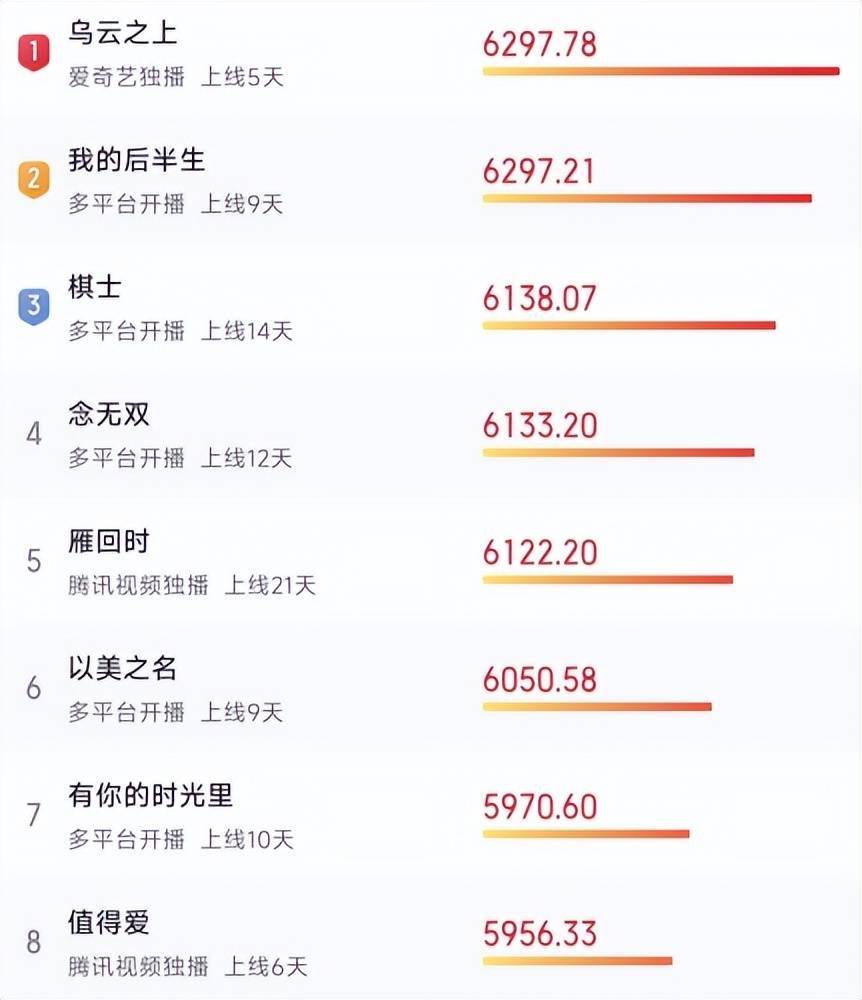Open the 乌云之上 ranking entry
This screenshot has height=1000, width=862.
click(123, 33)
